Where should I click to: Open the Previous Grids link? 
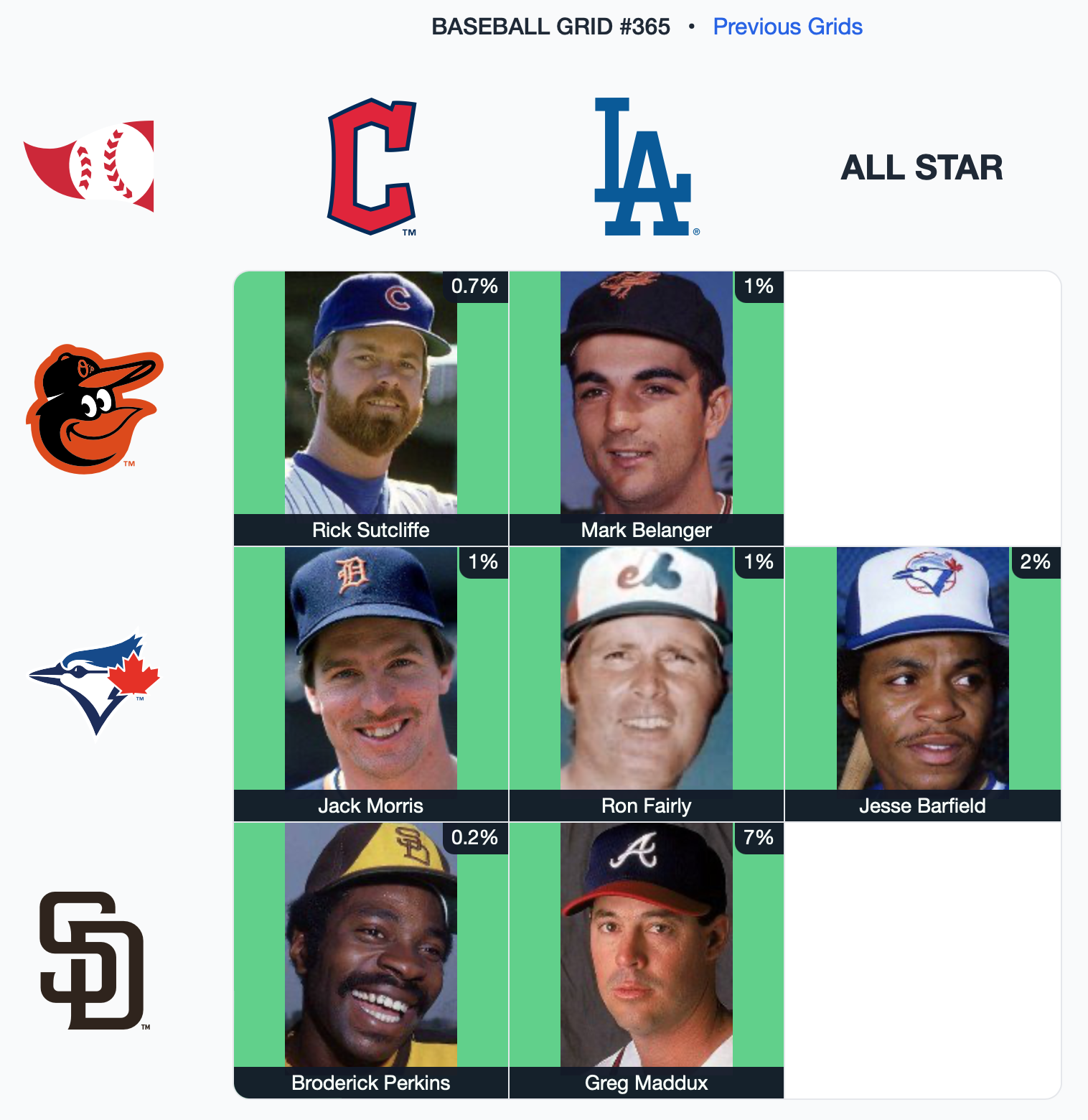[787, 27]
